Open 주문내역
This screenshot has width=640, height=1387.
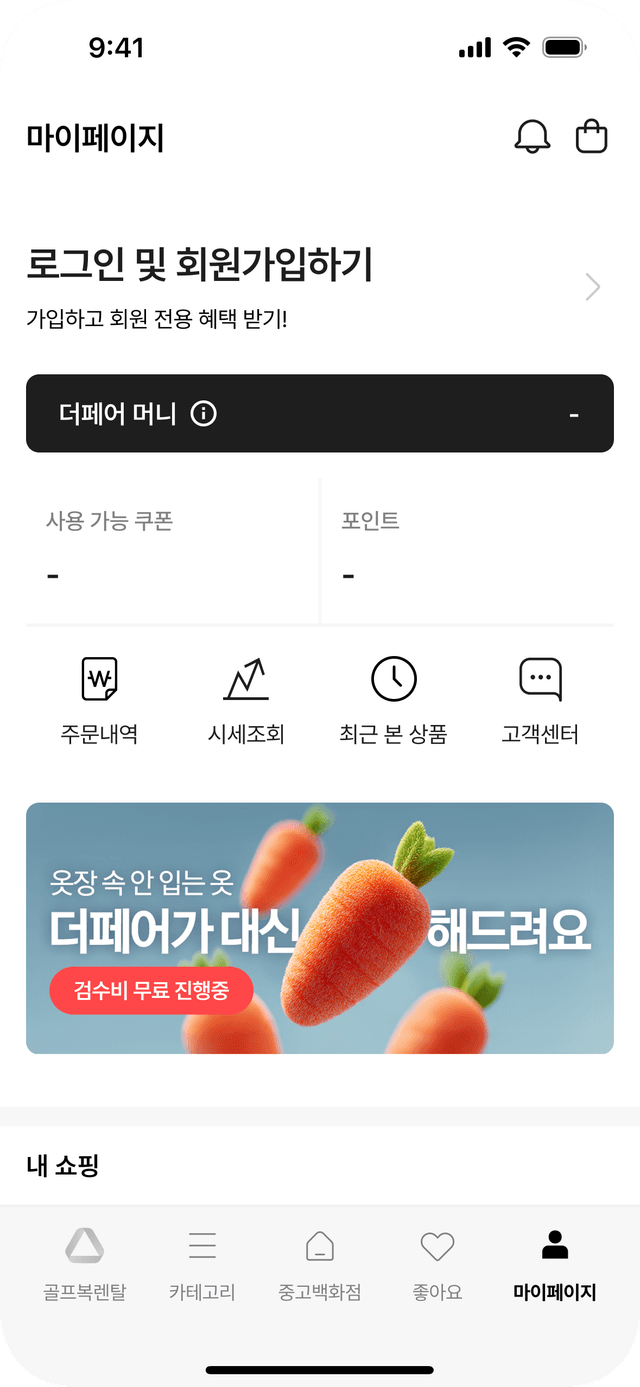tap(99, 702)
